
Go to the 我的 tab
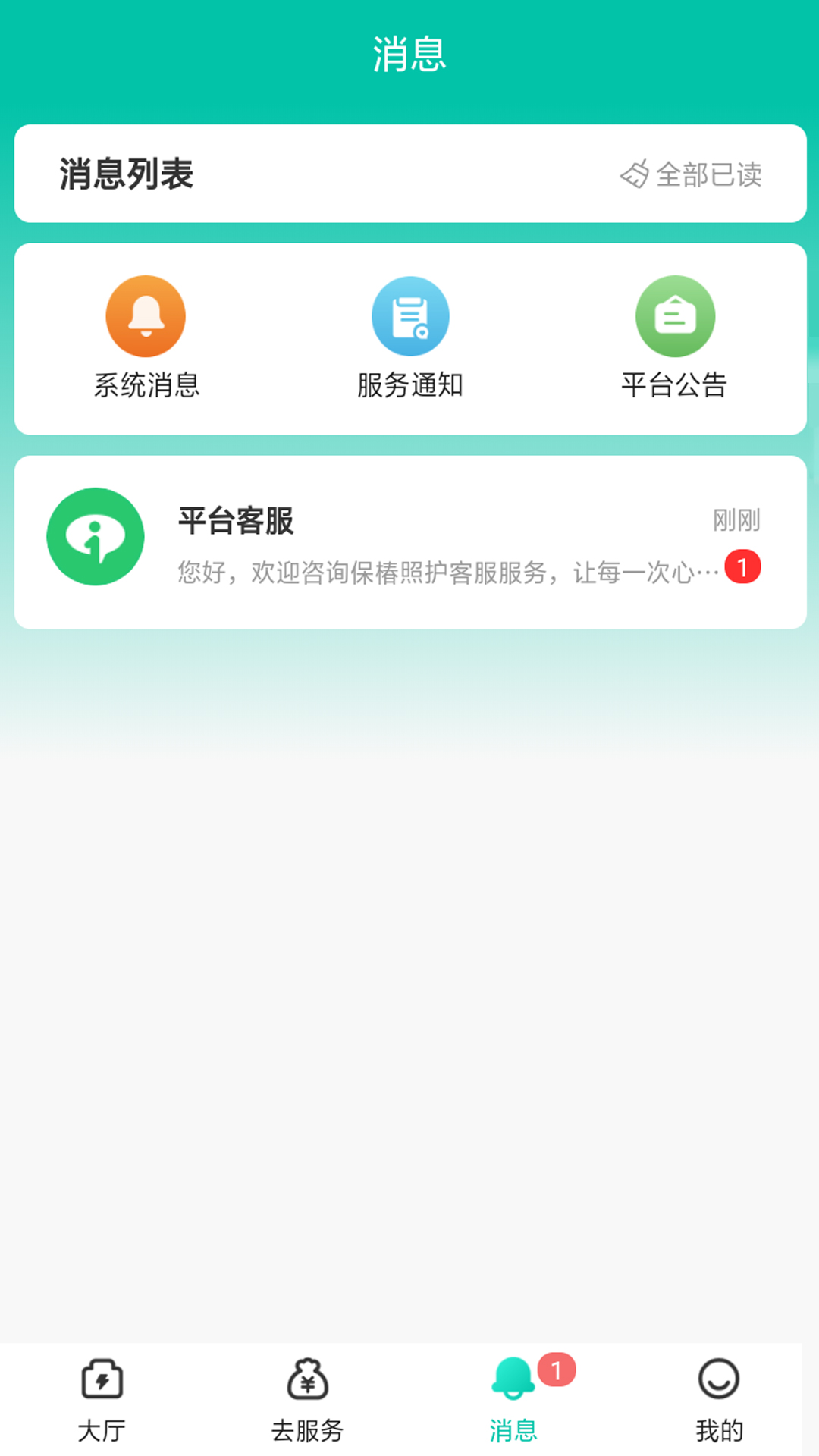[719, 1400]
